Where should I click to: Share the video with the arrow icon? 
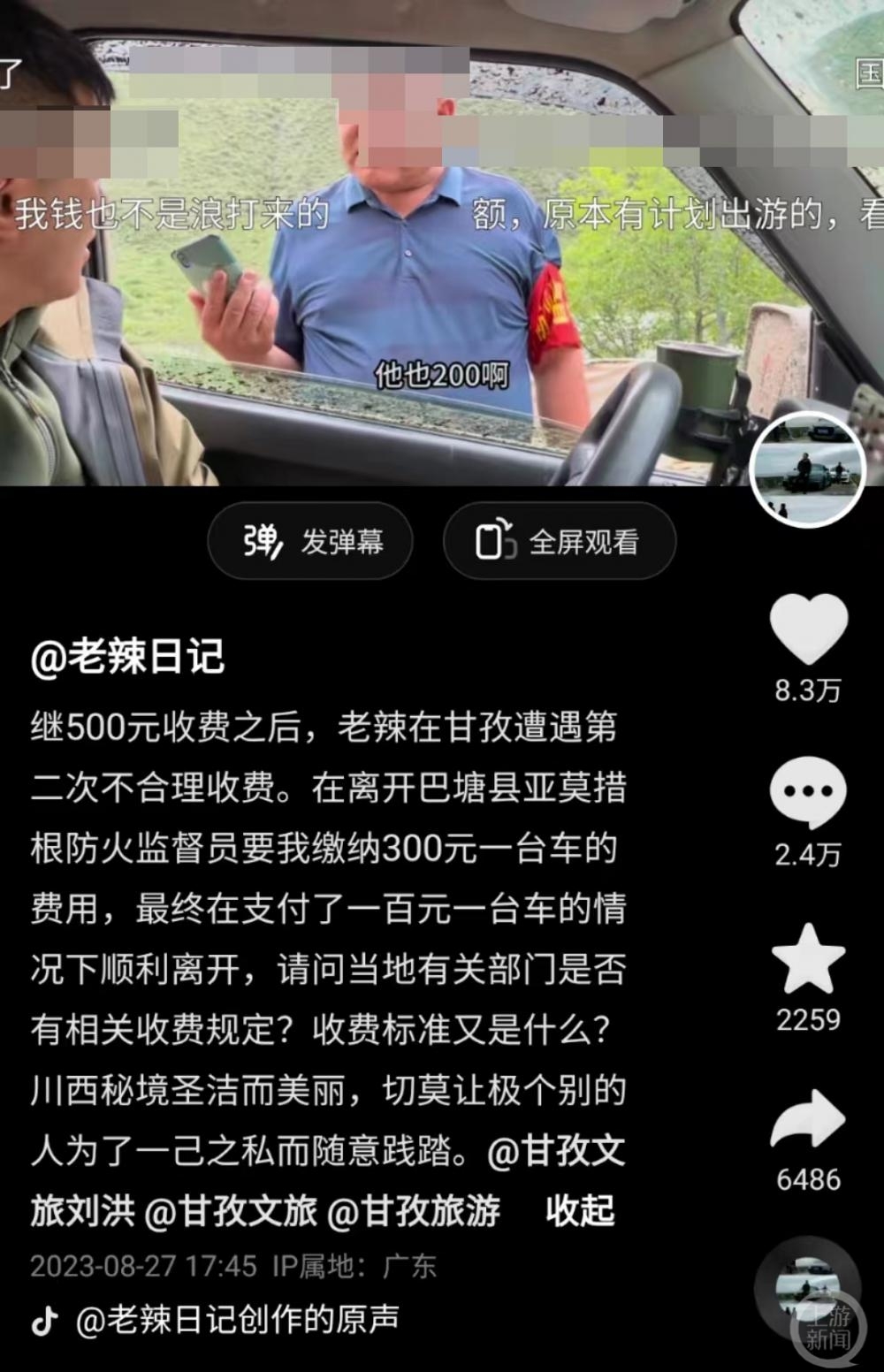pyautogui.click(x=808, y=1119)
